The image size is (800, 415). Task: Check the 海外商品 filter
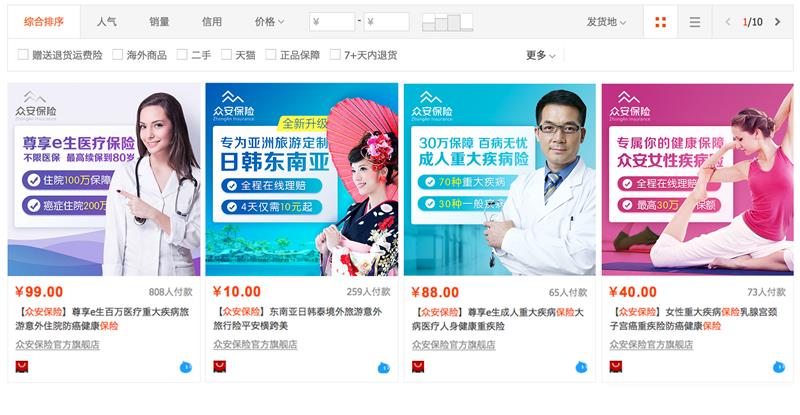pyautogui.click(x=117, y=55)
